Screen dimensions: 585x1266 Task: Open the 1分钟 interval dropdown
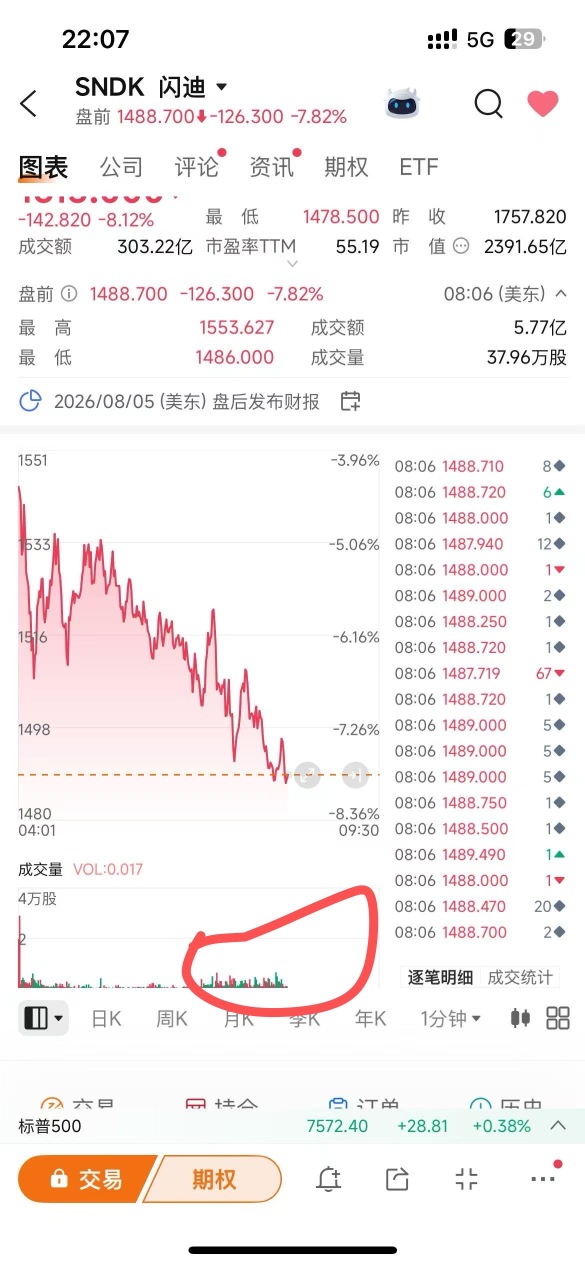450,1019
